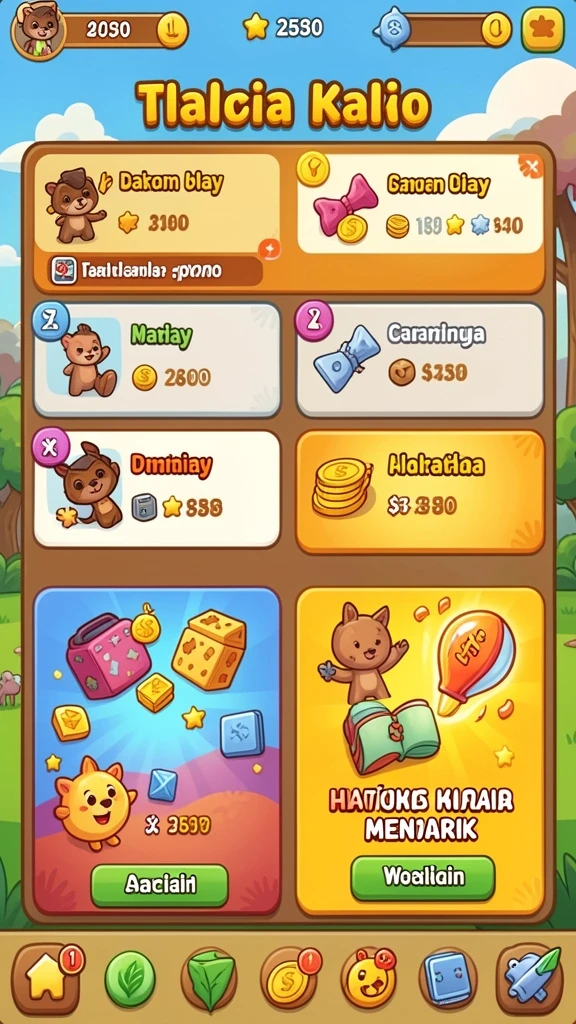Open the player avatar profile

click(38, 30)
